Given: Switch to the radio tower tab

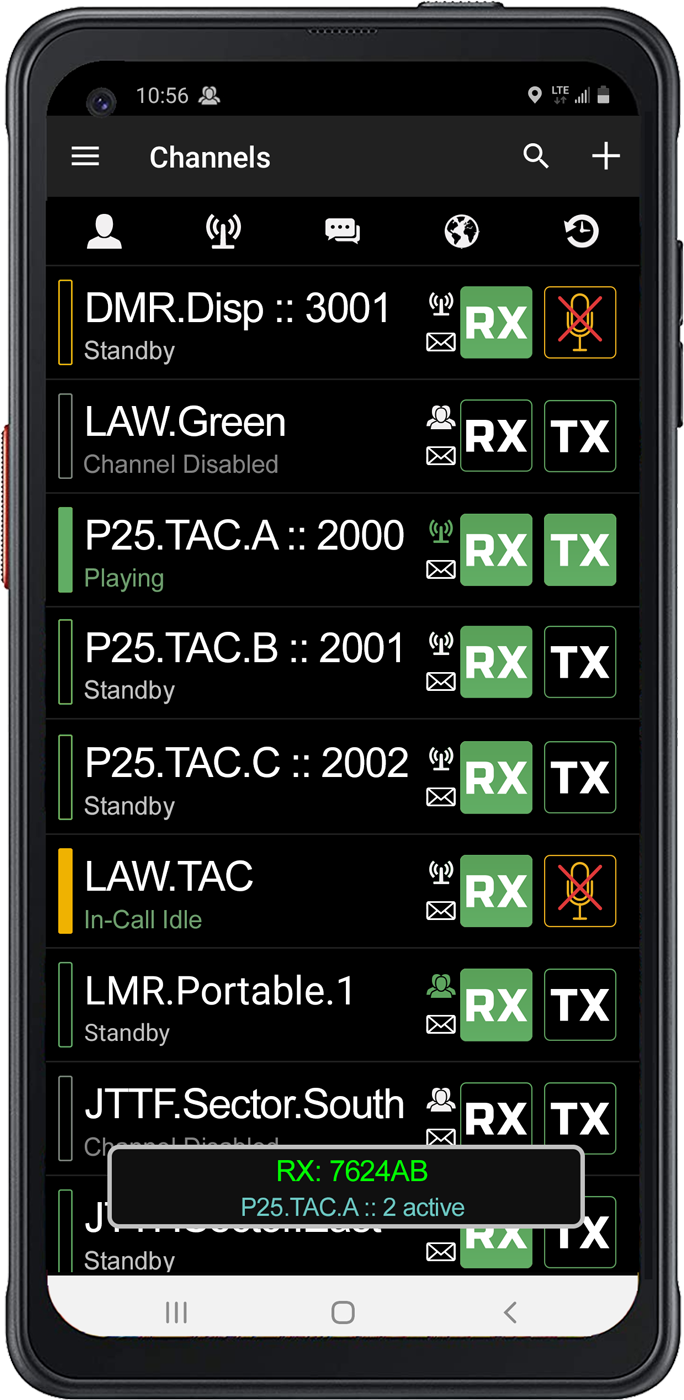Looking at the screenshot, I should [223, 231].
